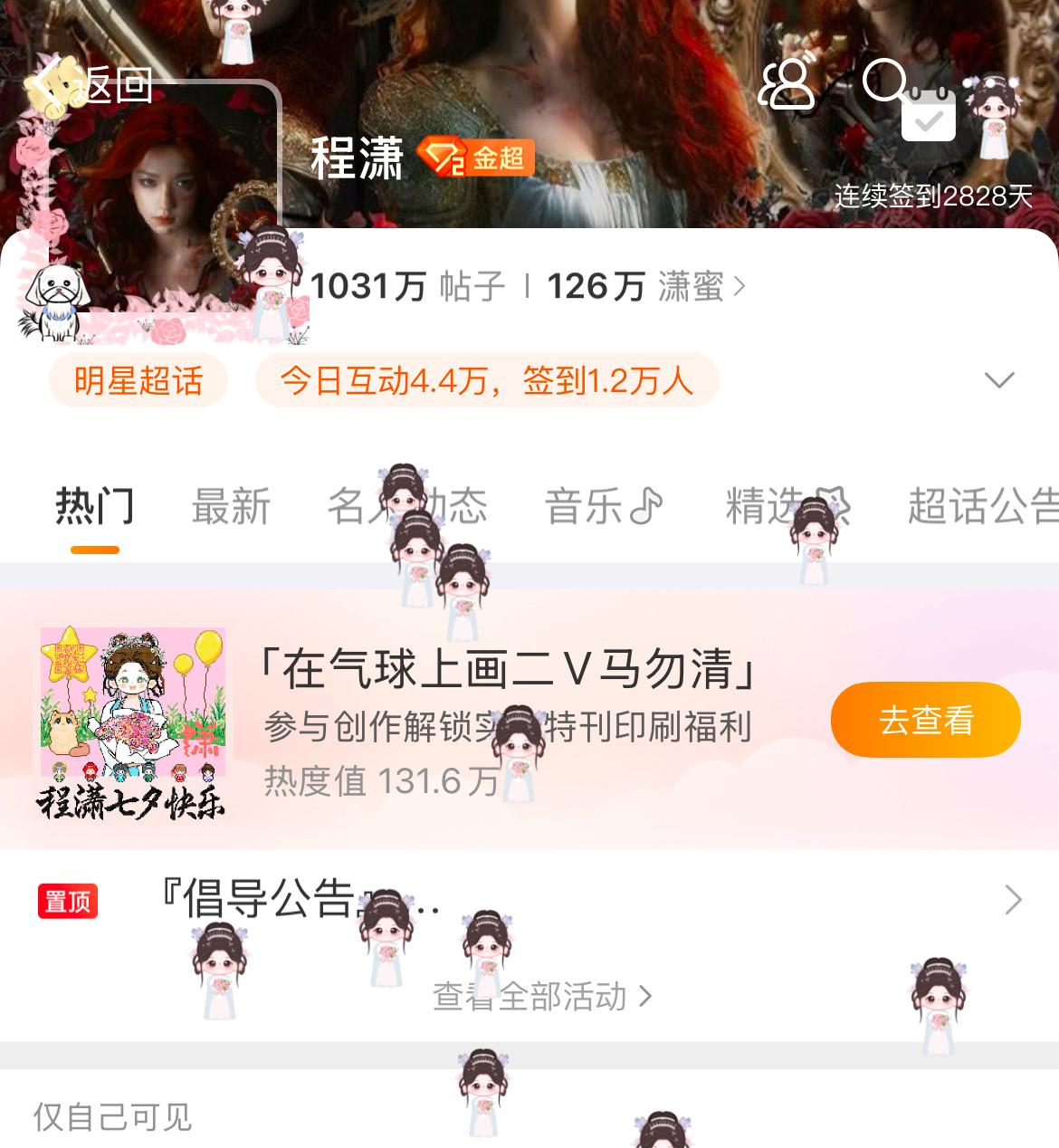Switch to the 热门 tab
The width and height of the screenshot is (1059, 1148).
coord(95,506)
